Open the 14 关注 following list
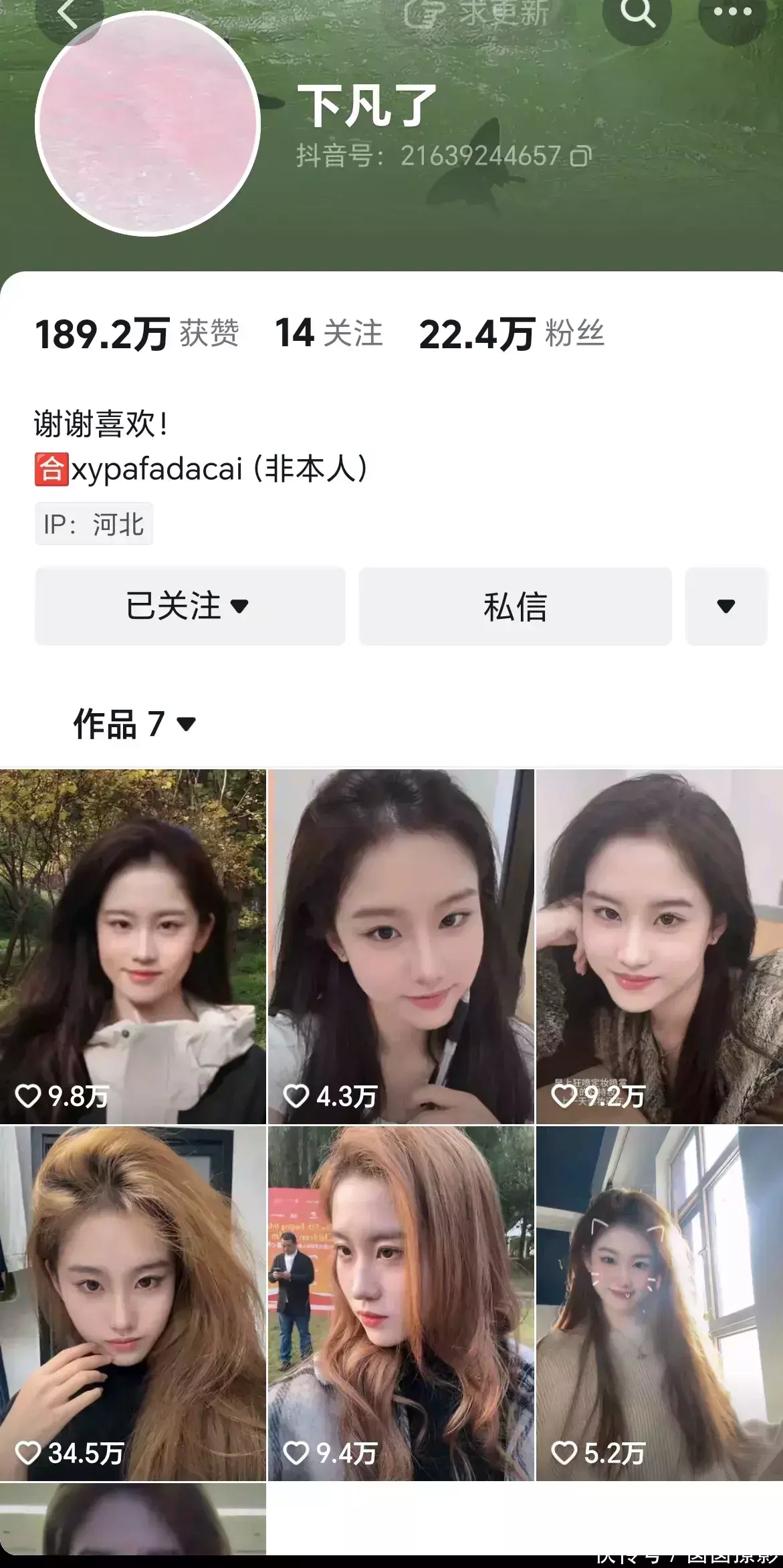Screen dimensions: 783x1568 tap(329, 334)
